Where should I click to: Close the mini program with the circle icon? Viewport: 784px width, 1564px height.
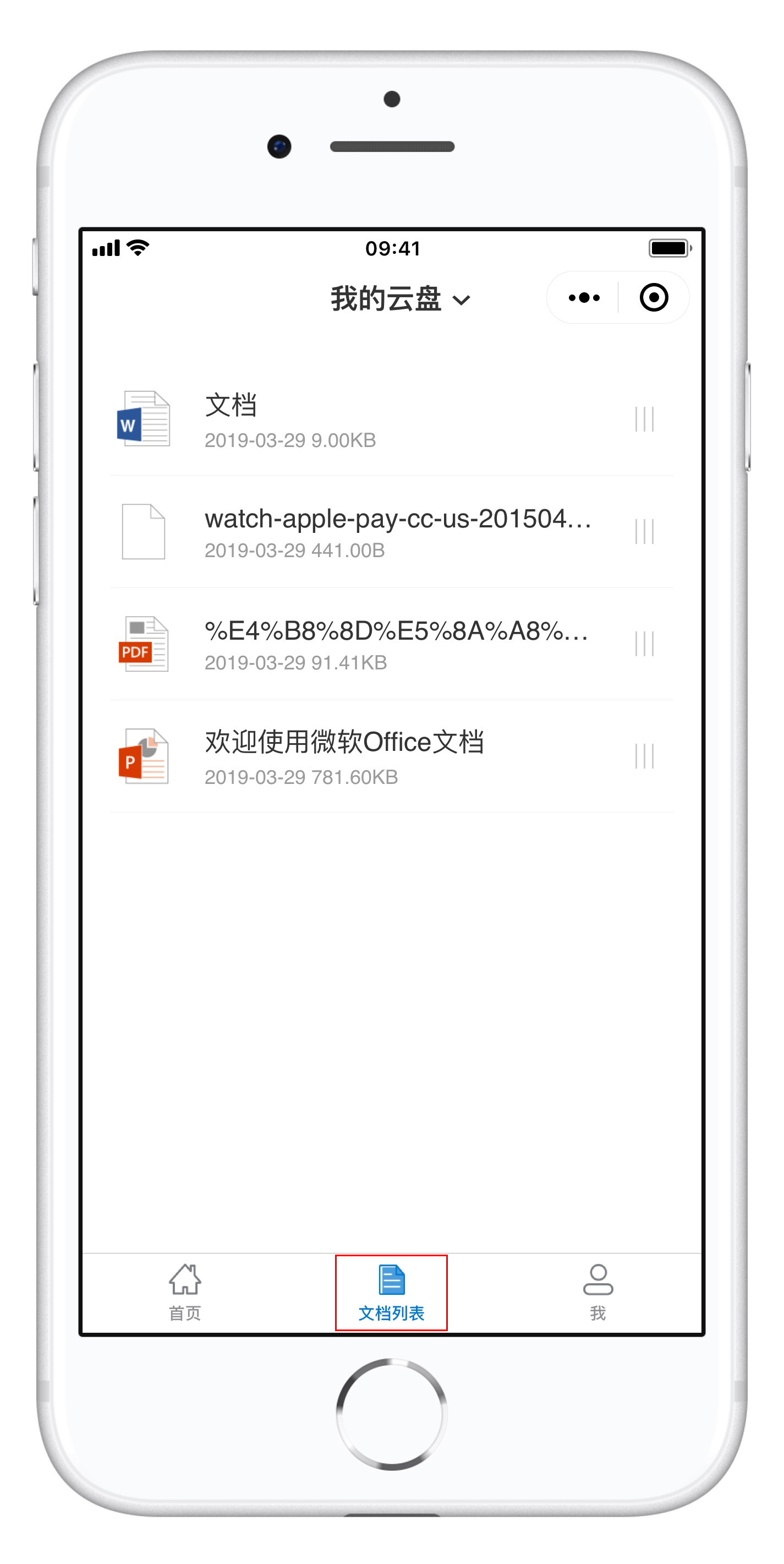[x=654, y=297]
